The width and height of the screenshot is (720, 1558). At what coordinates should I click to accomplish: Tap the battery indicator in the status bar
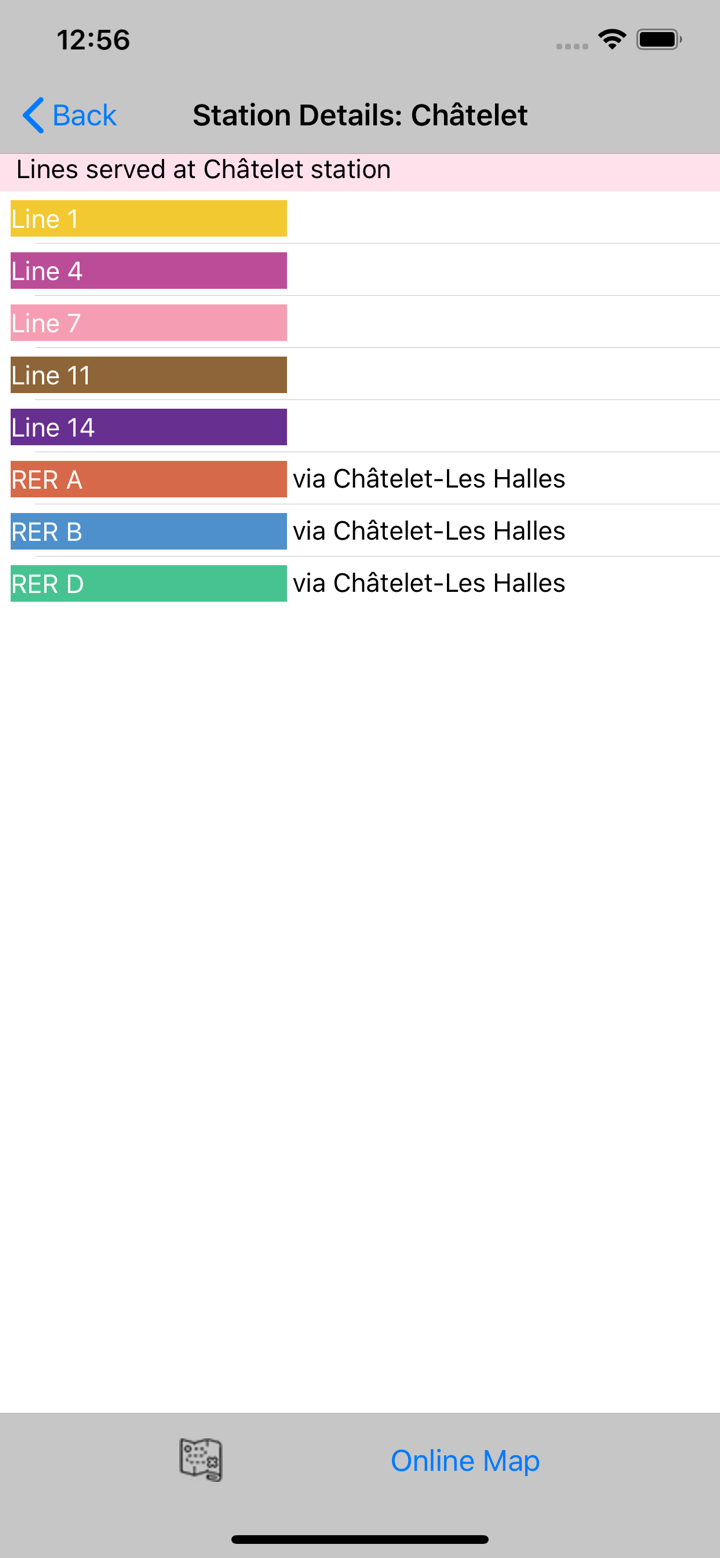[x=655, y=39]
